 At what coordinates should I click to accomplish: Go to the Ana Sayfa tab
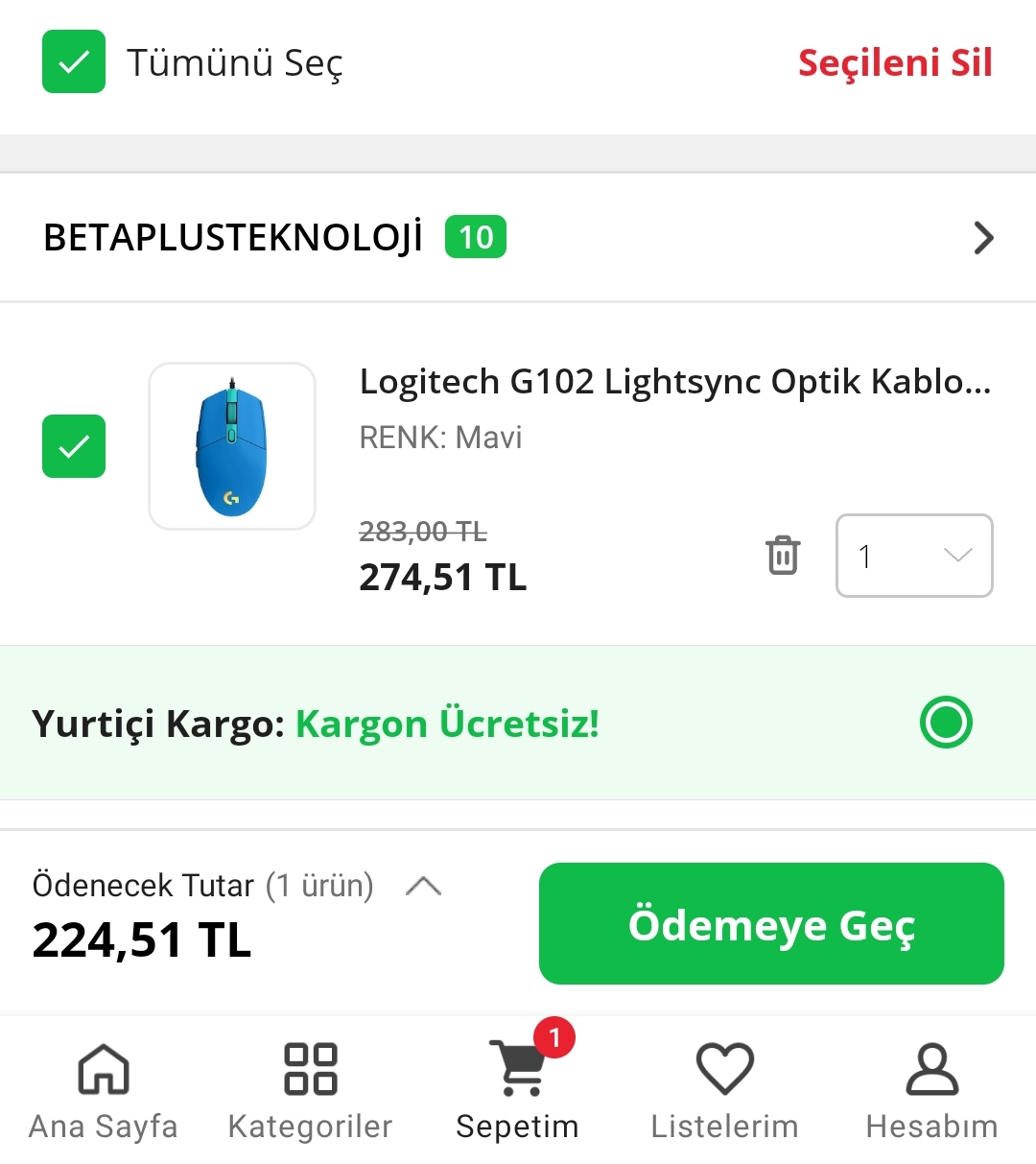click(x=104, y=1090)
